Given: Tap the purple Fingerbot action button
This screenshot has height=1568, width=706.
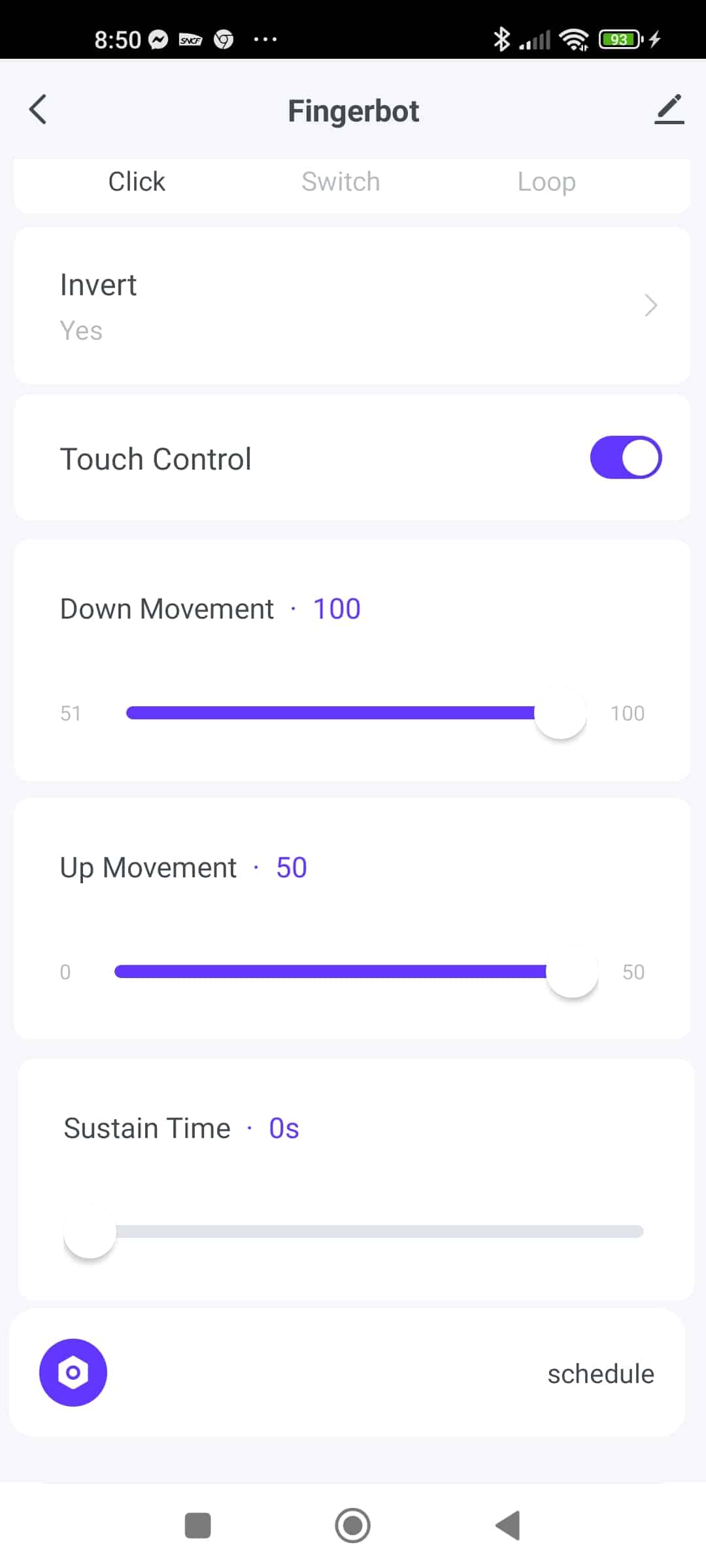Looking at the screenshot, I should click(73, 1373).
